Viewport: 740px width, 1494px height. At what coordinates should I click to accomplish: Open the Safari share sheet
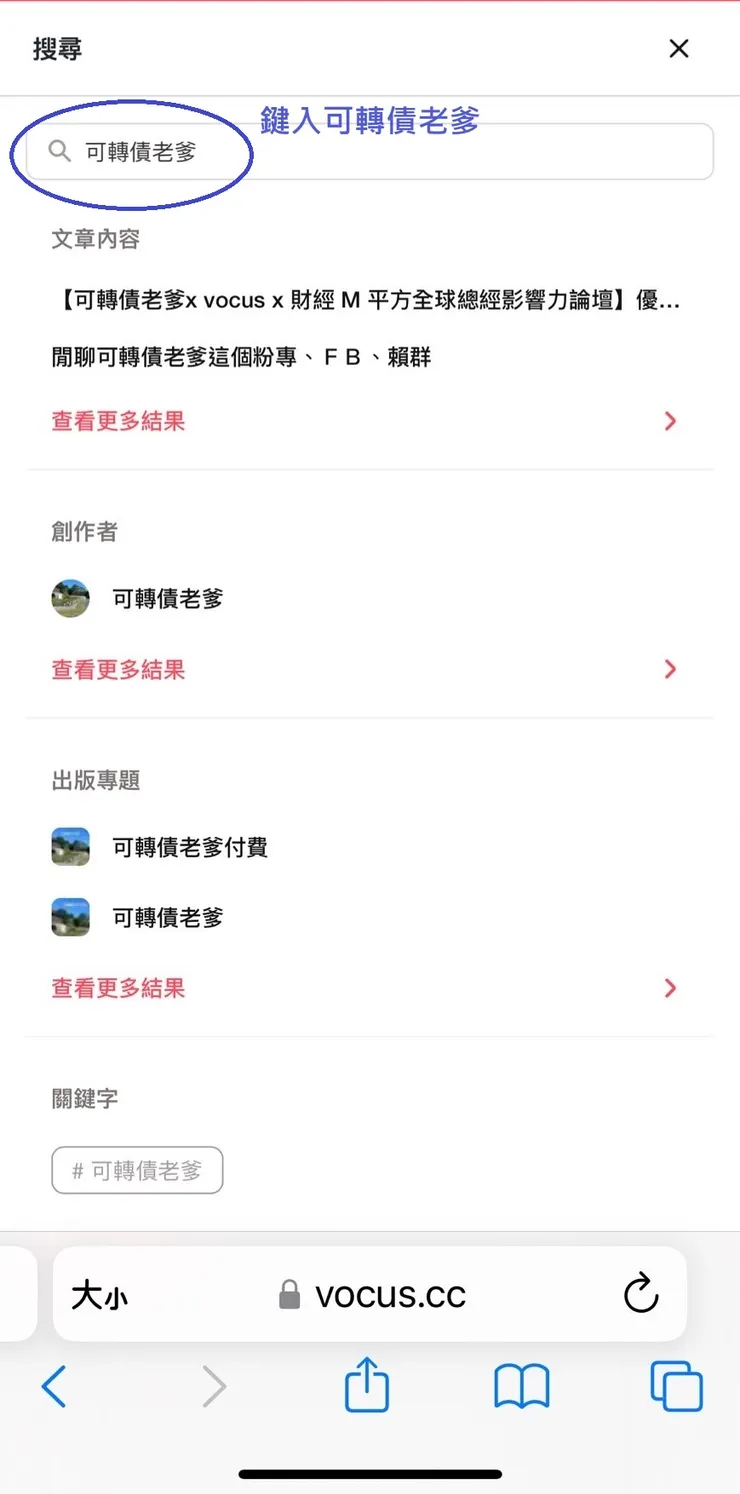pyautogui.click(x=366, y=1387)
